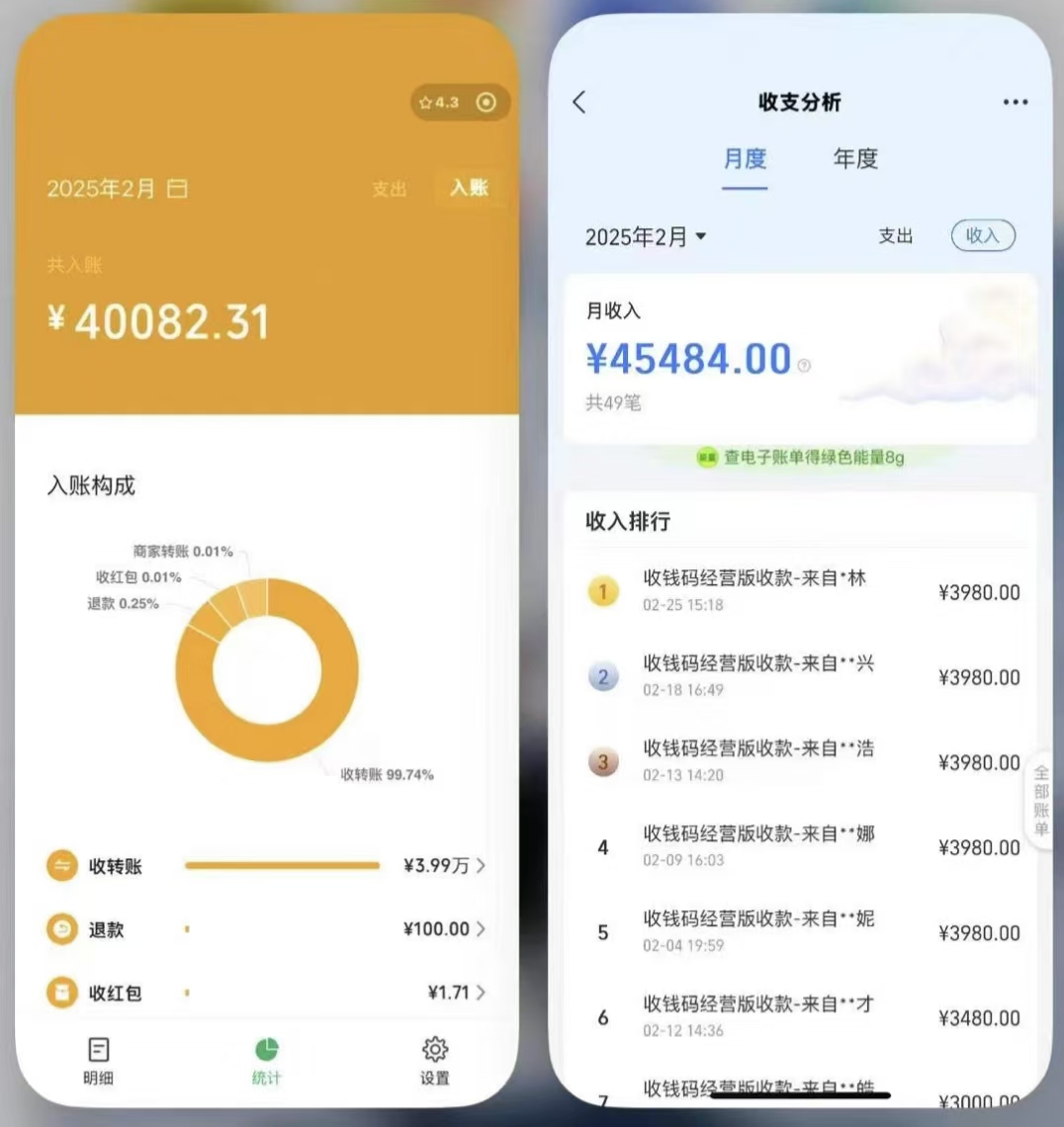Click the 收红包 red packet icon
This screenshot has height=1127, width=1064.
[59, 993]
